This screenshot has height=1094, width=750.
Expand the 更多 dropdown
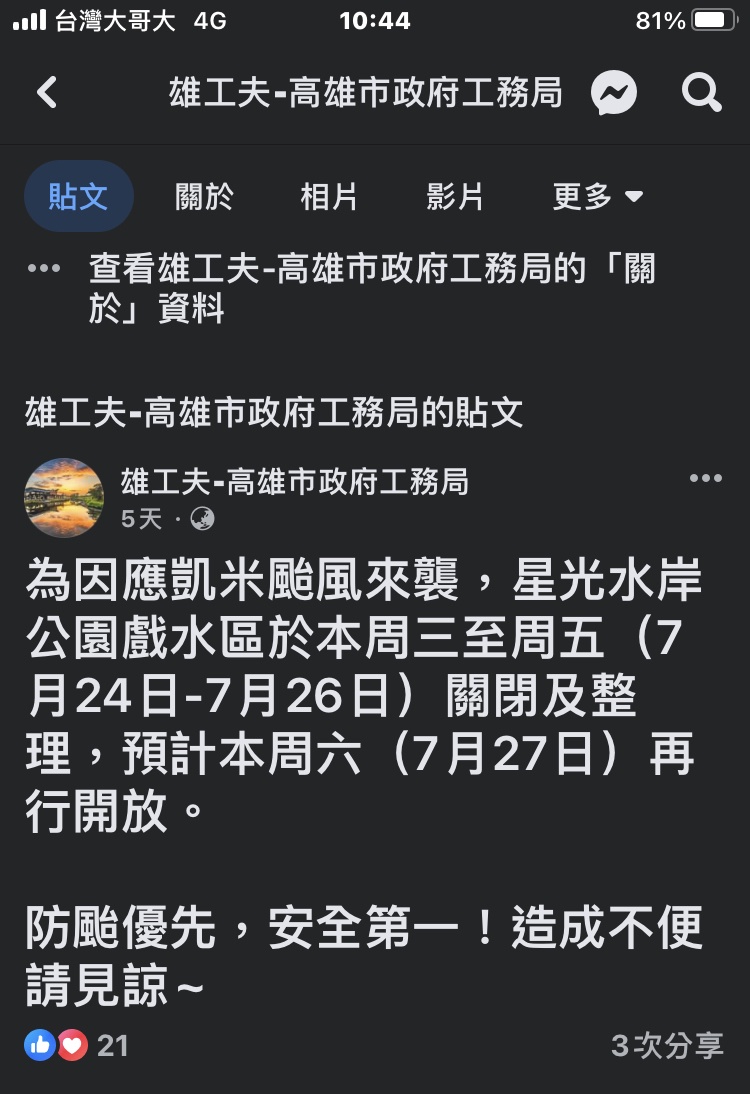point(597,196)
